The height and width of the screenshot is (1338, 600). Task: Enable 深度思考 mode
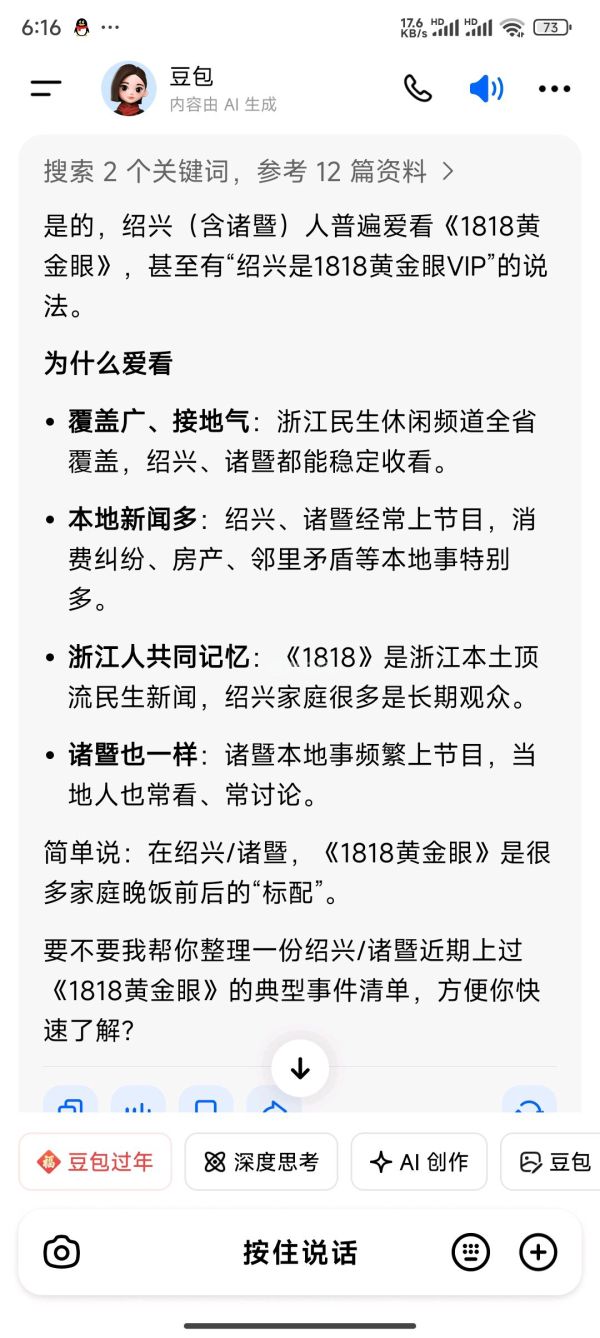pyautogui.click(x=262, y=1161)
